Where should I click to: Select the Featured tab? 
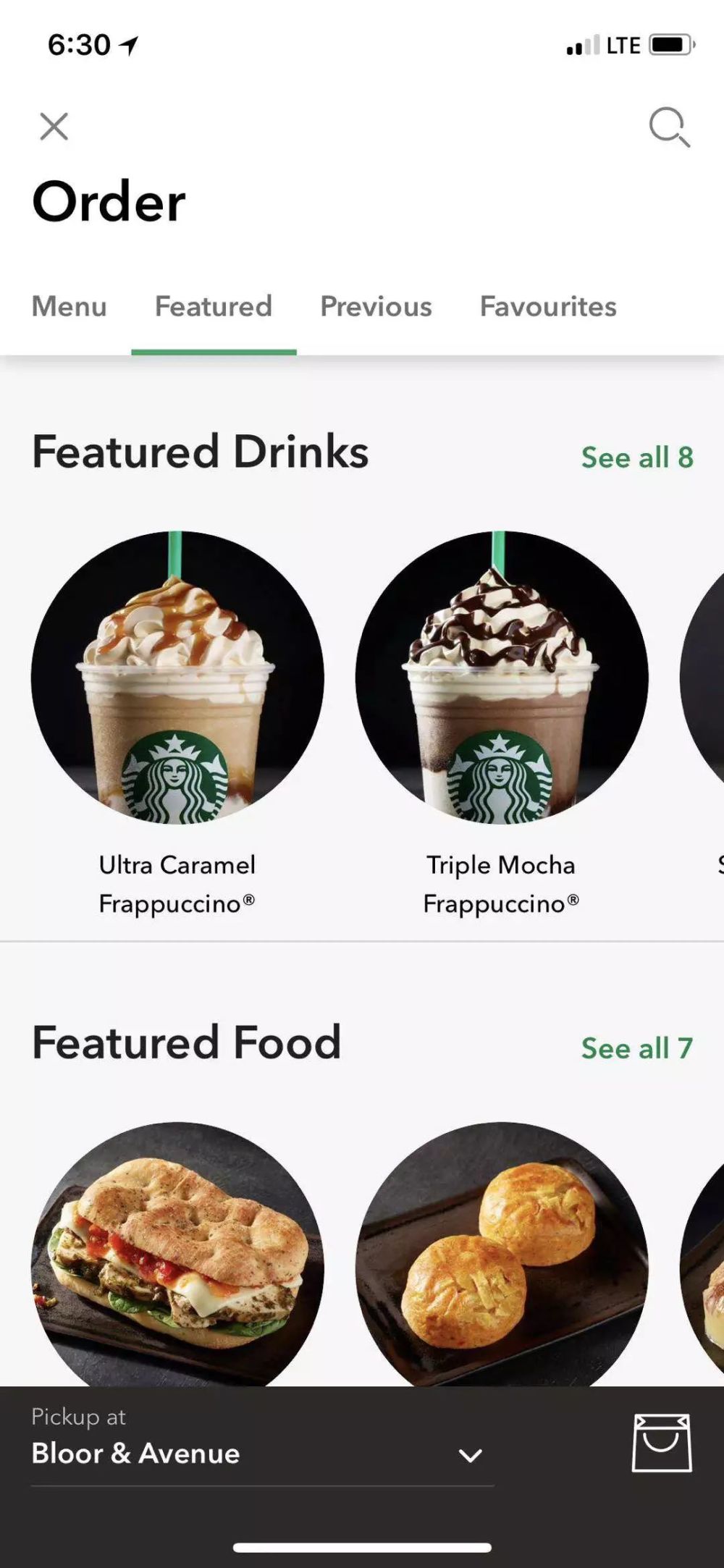coord(214,306)
